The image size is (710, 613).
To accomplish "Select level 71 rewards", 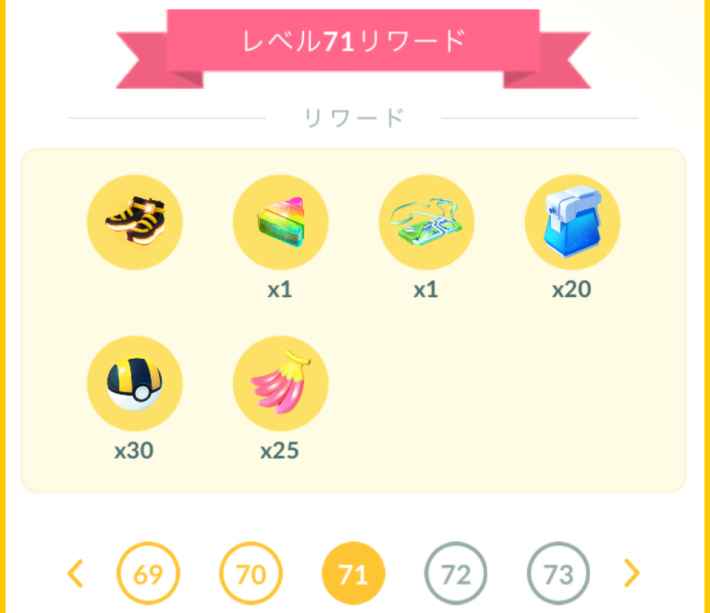I will [x=353, y=574].
